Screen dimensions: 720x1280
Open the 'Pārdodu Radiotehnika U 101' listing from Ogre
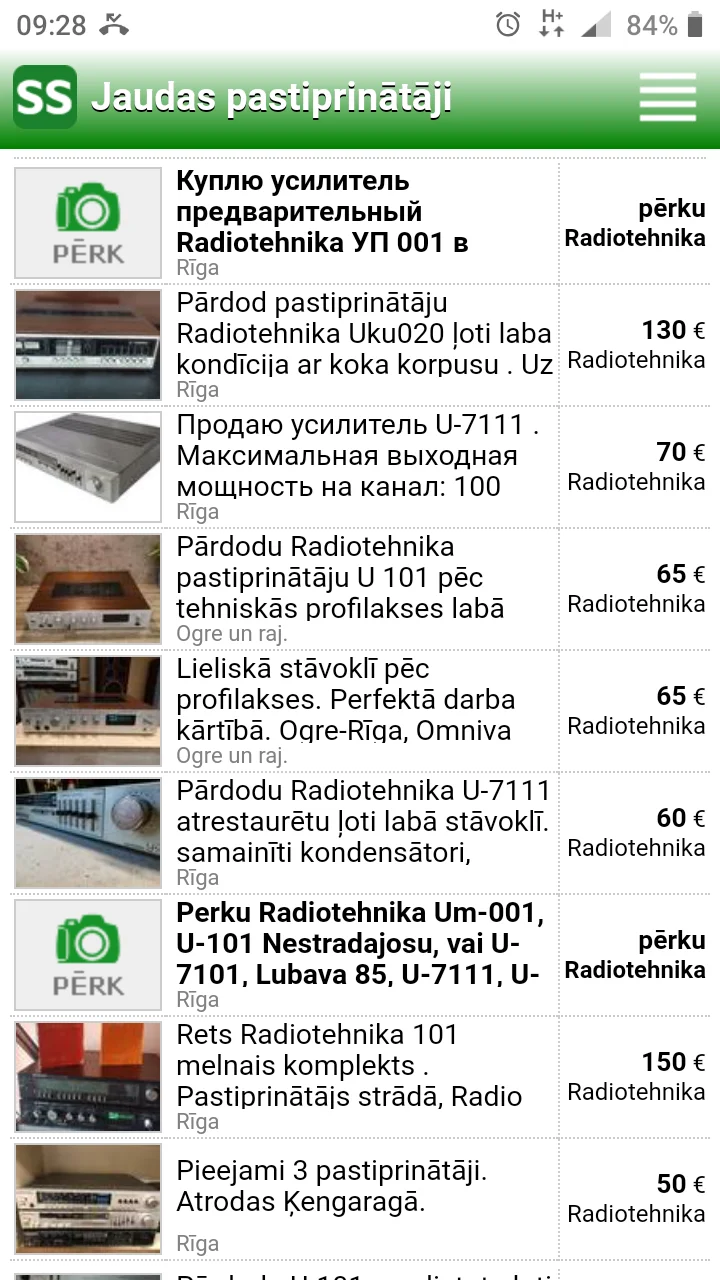pyautogui.click(x=360, y=577)
